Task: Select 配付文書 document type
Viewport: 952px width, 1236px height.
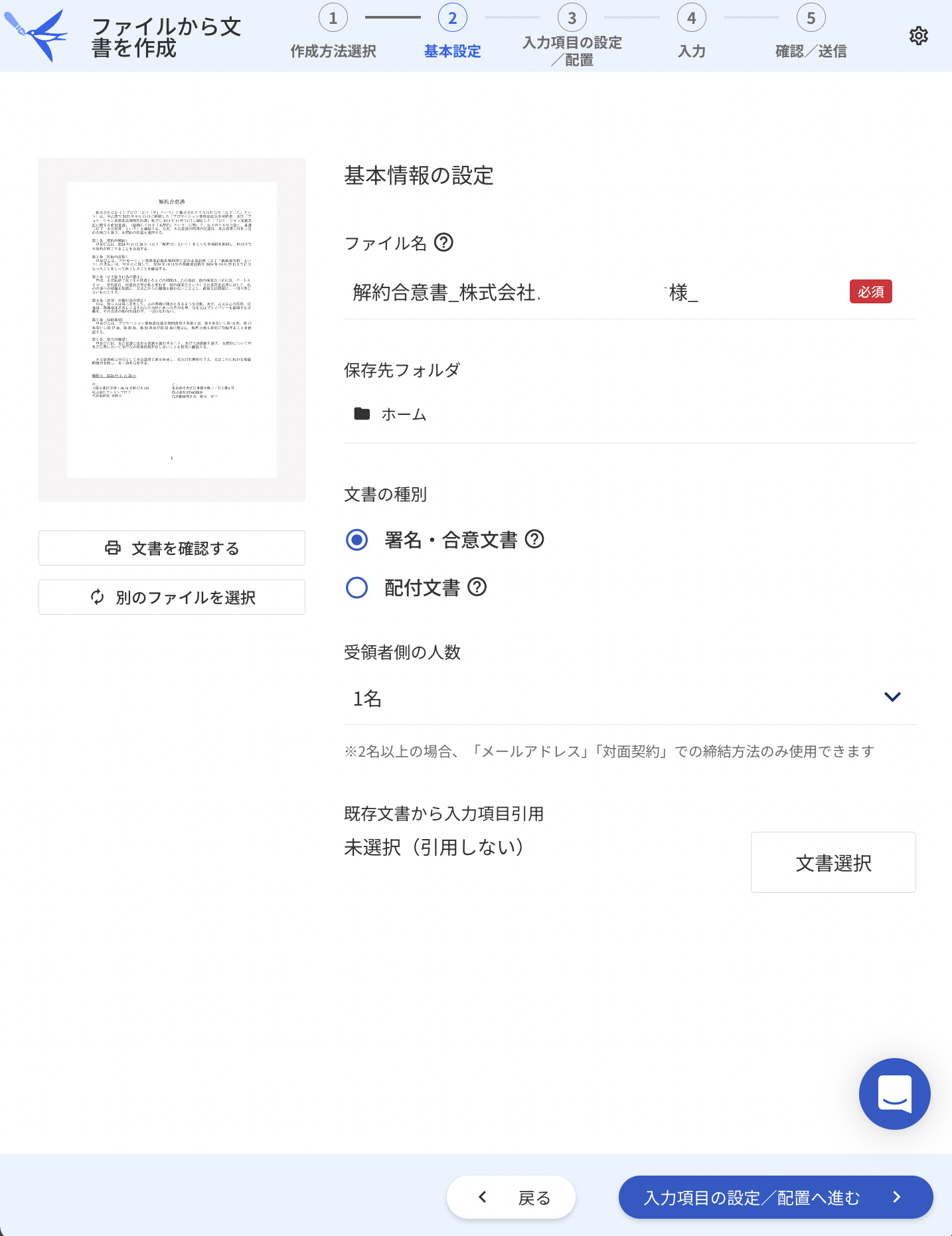Action: point(357,588)
